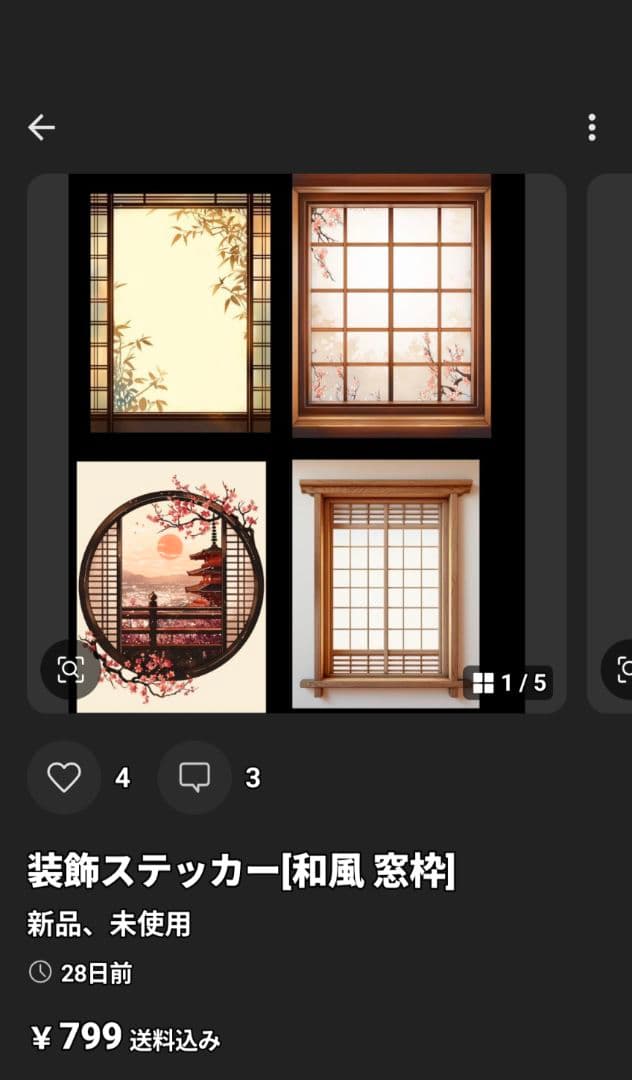Viewport: 632px width, 1080px height.
Task: Open the 1 / 5 photo grid view
Action: 509,683
